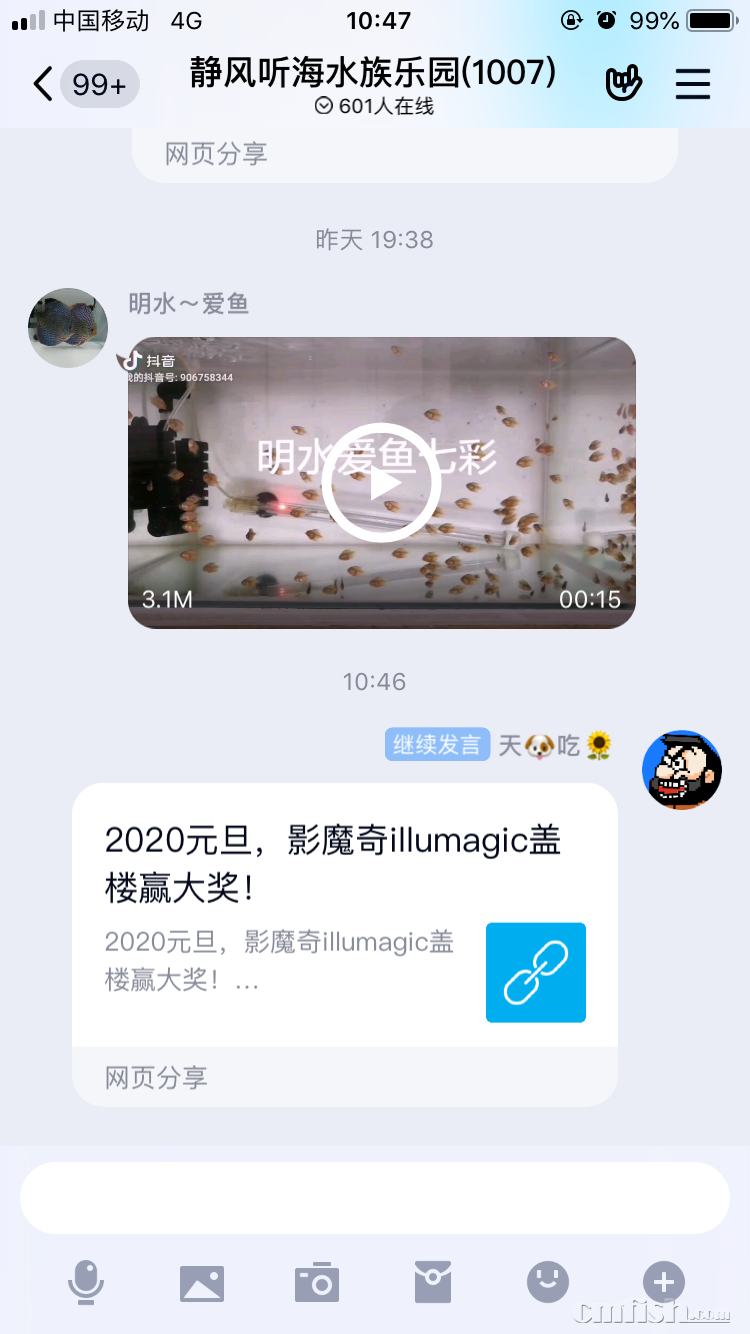Image resolution: width=750 pixels, height=1334 pixels.
Task: Select the voice message microphone icon
Action: [x=86, y=1281]
